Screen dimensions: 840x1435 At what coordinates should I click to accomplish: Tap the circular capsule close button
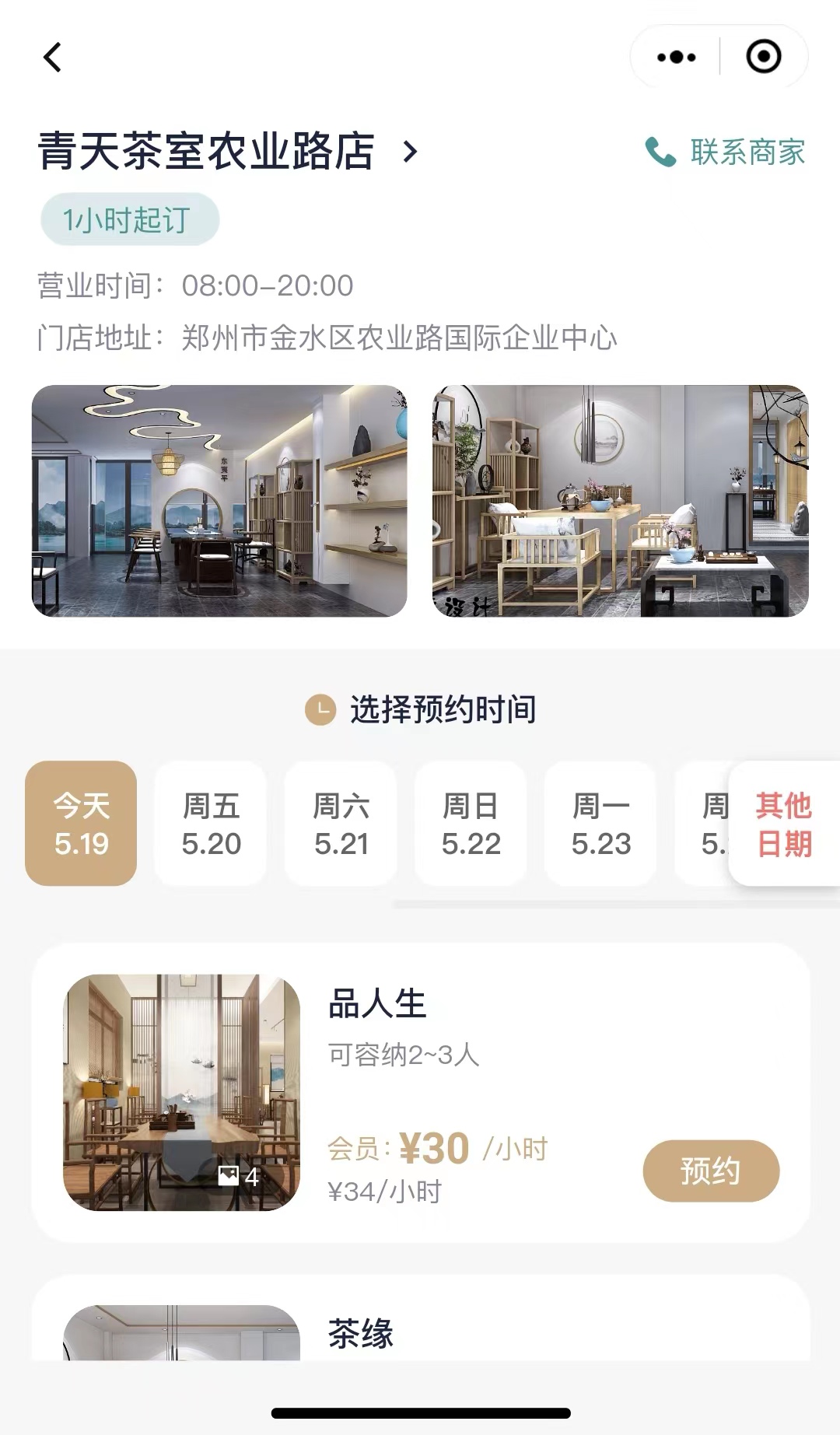[x=763, y=56]
